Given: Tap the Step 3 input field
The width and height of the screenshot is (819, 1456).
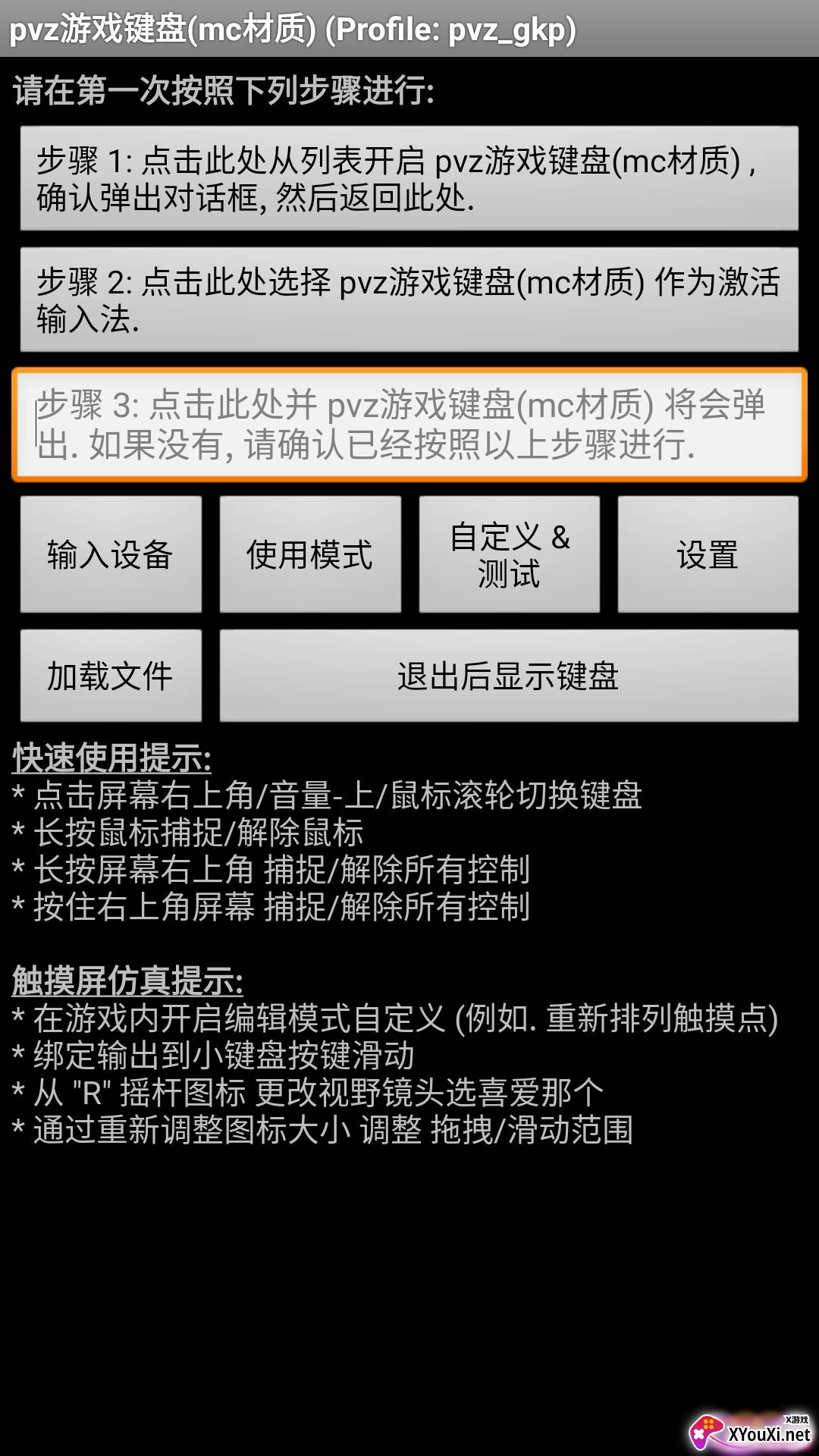Looking at the screenshot, I should click(x=409, y=425).
